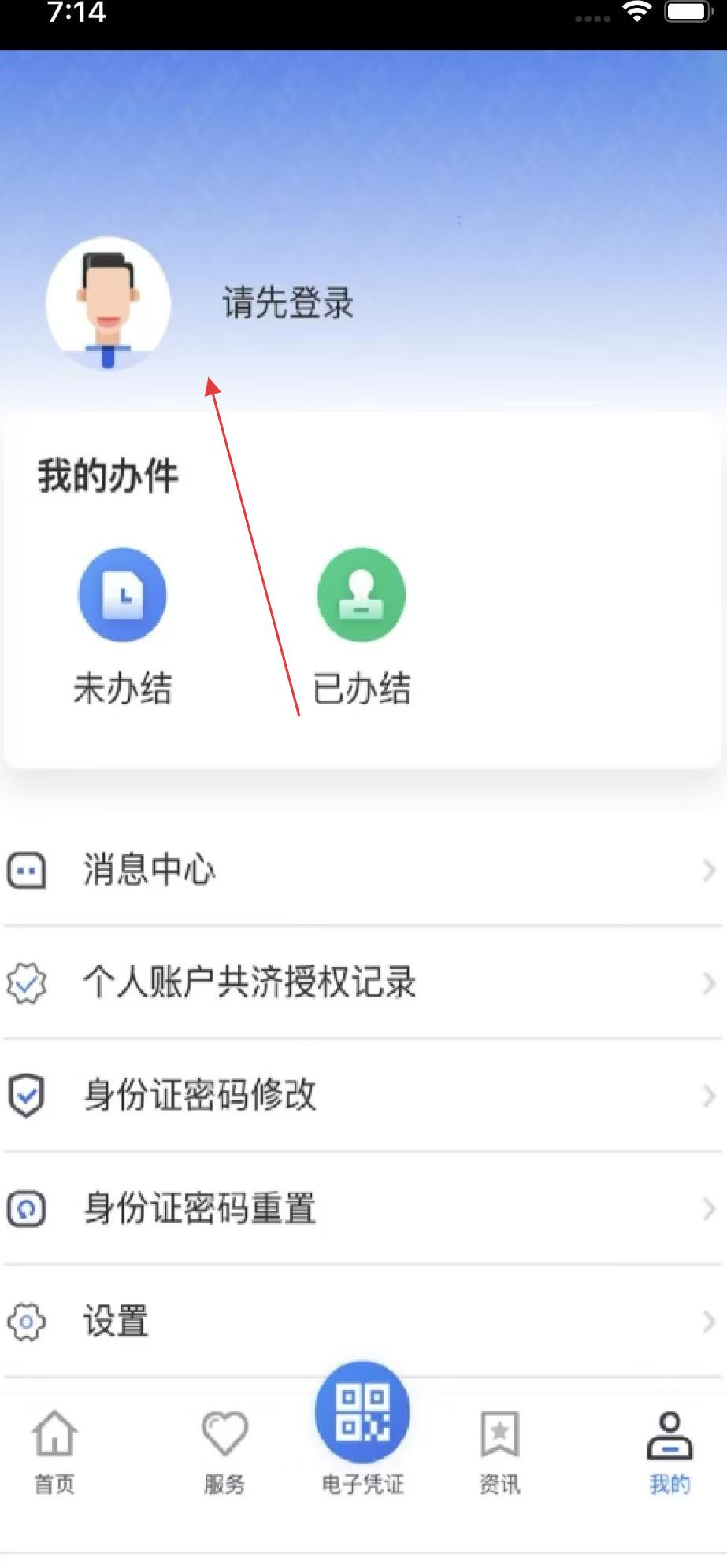
Task: Open 设置 settings
Action: click(362, 1321)
